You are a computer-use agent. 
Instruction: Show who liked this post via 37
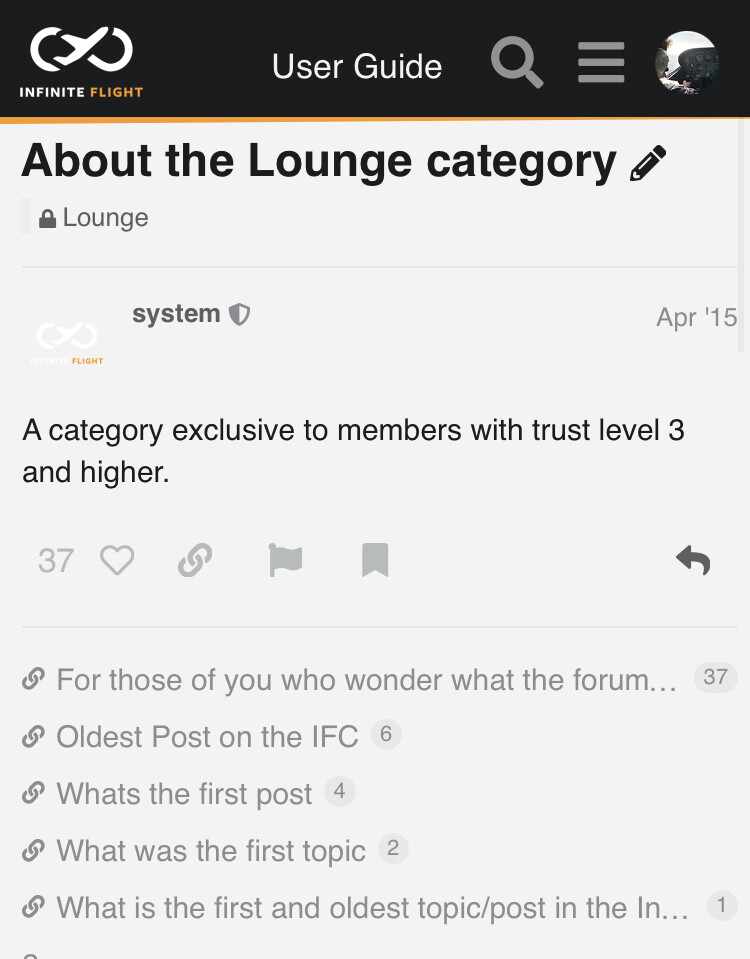(56, 560)
